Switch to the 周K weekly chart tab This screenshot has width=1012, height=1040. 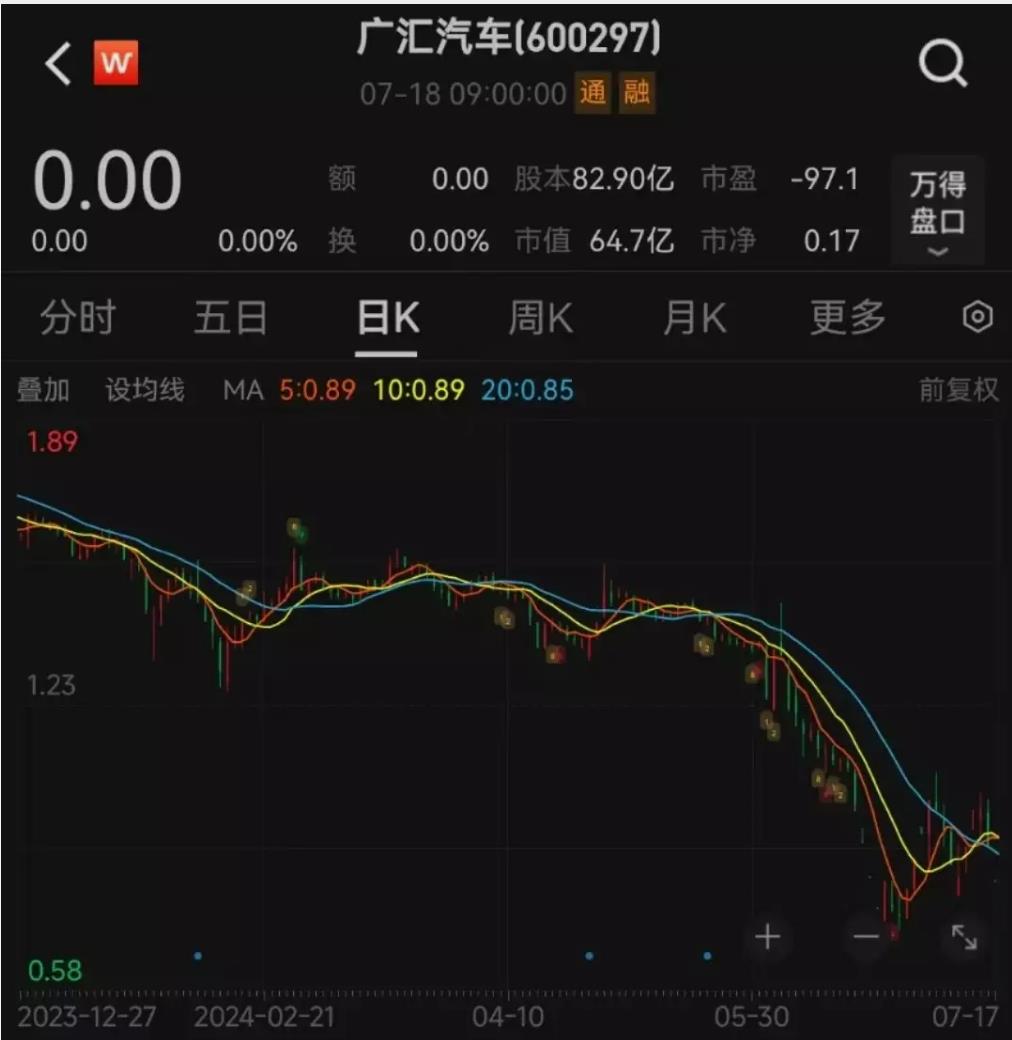(540, 316)
